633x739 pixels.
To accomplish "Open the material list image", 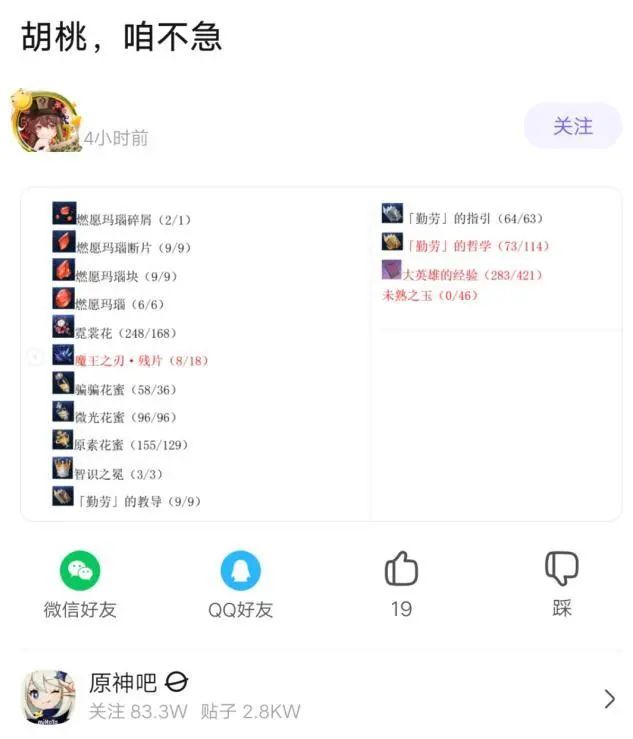I will [320, 354].
